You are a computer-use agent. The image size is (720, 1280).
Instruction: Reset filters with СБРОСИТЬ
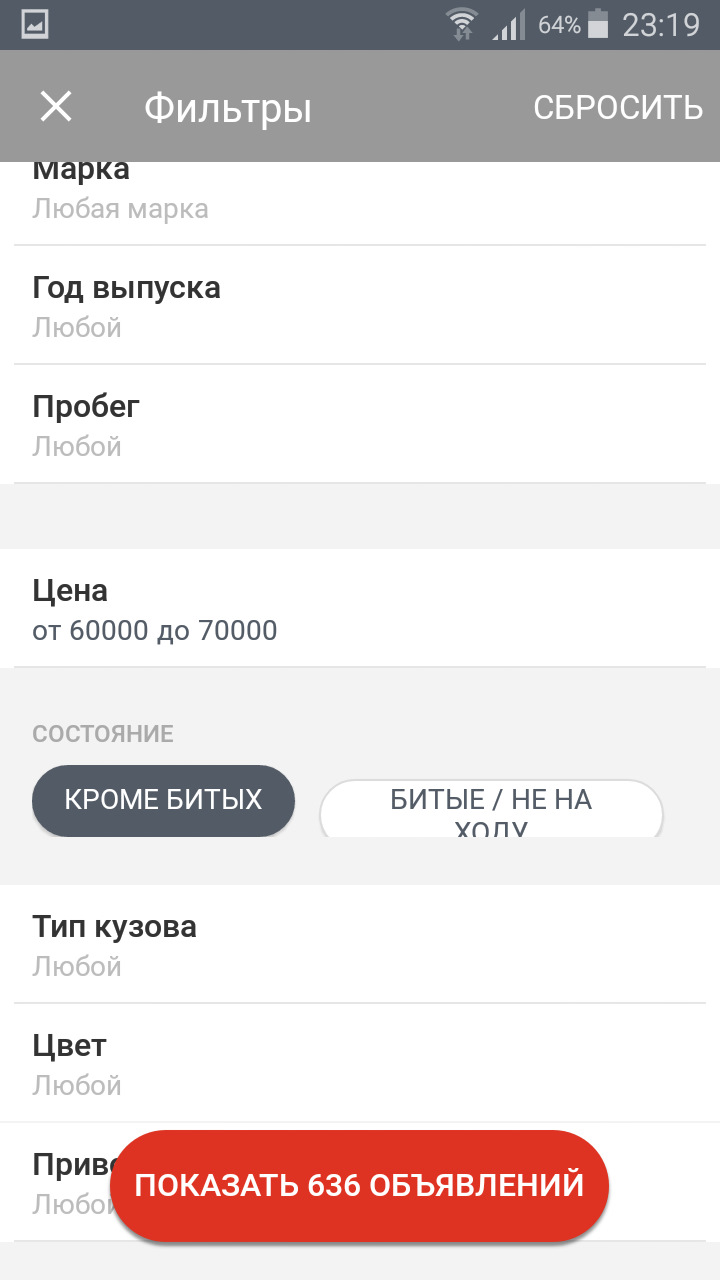[x=618, y=108]
